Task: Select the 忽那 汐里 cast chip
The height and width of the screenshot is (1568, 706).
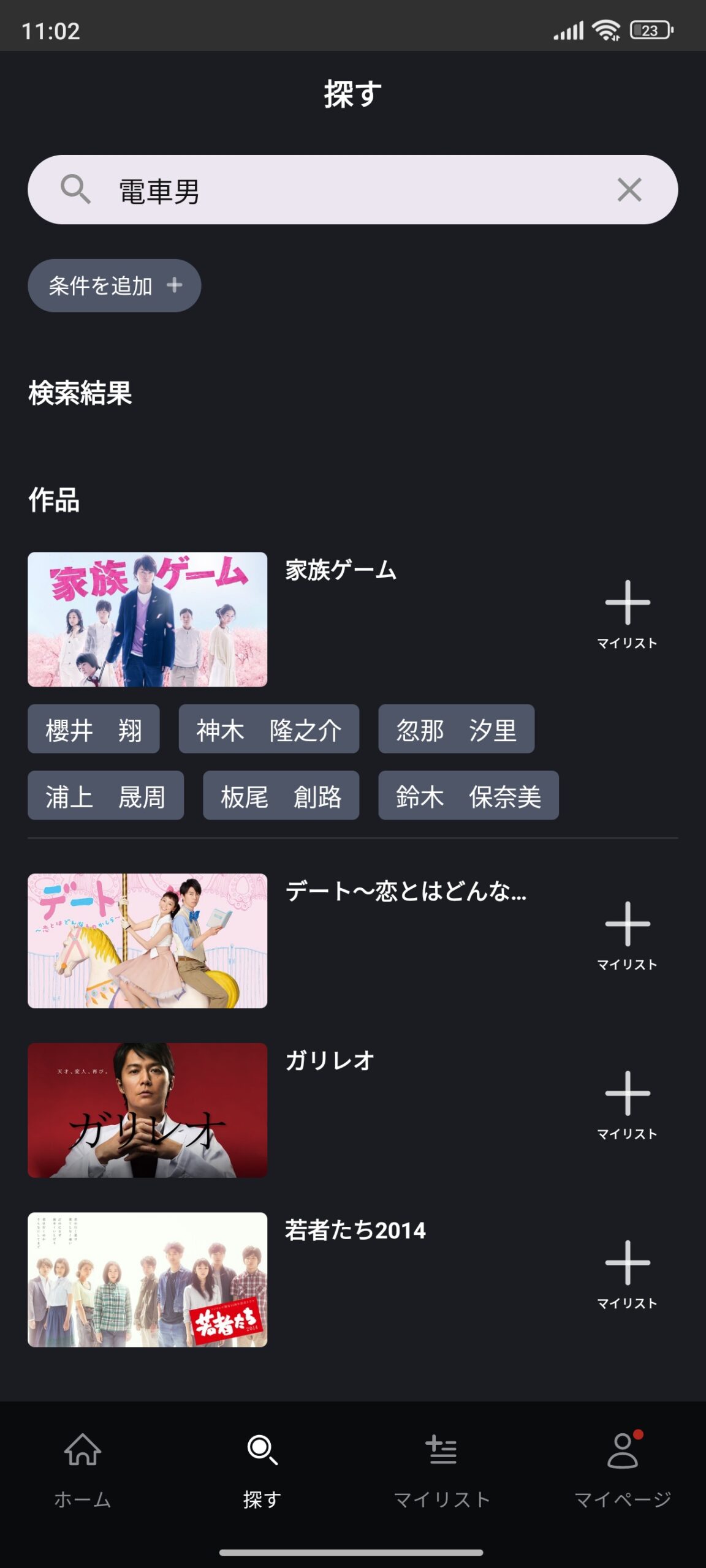Action: click(456, 729)
